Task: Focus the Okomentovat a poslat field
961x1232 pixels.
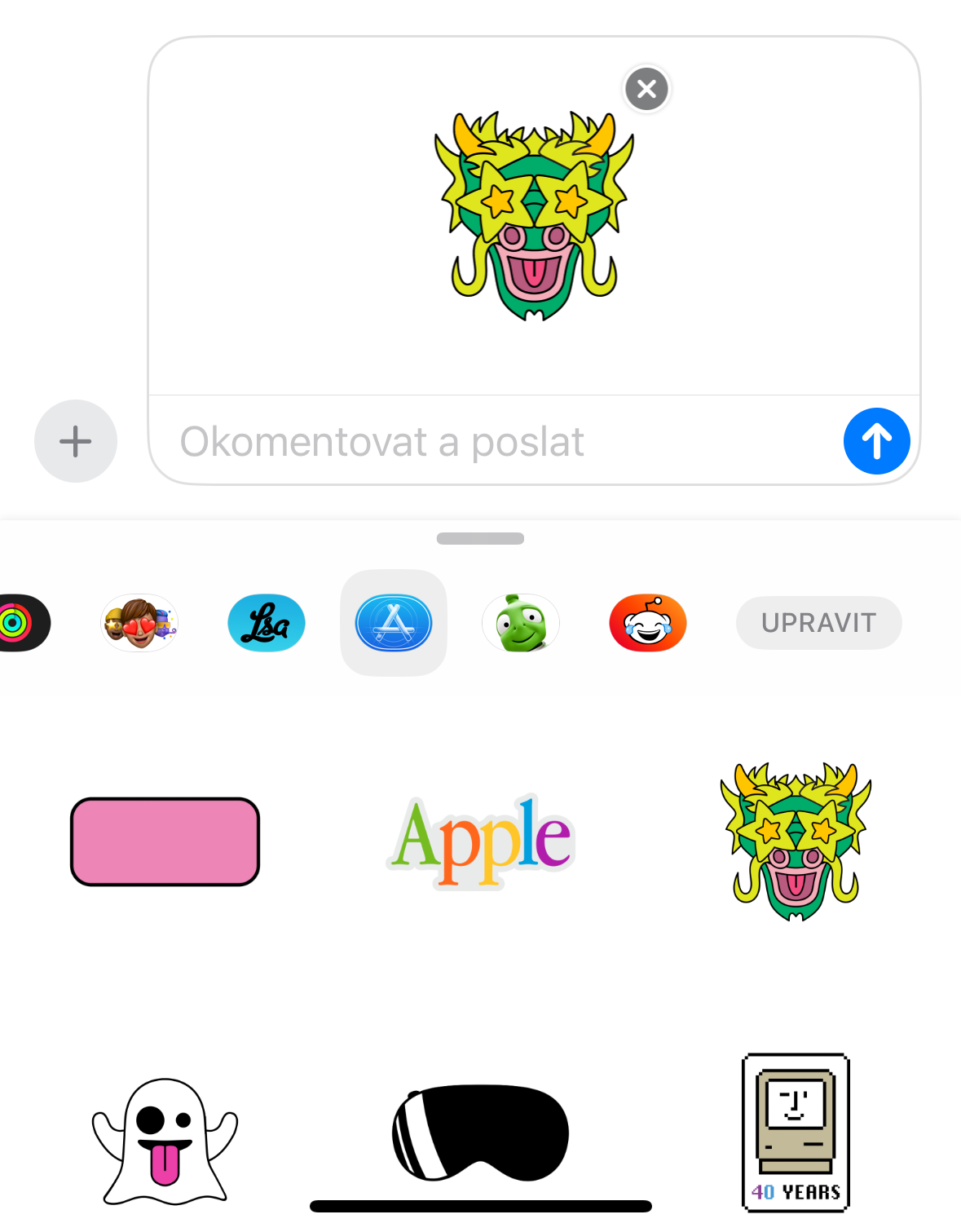Action: (x=489, y=441)
